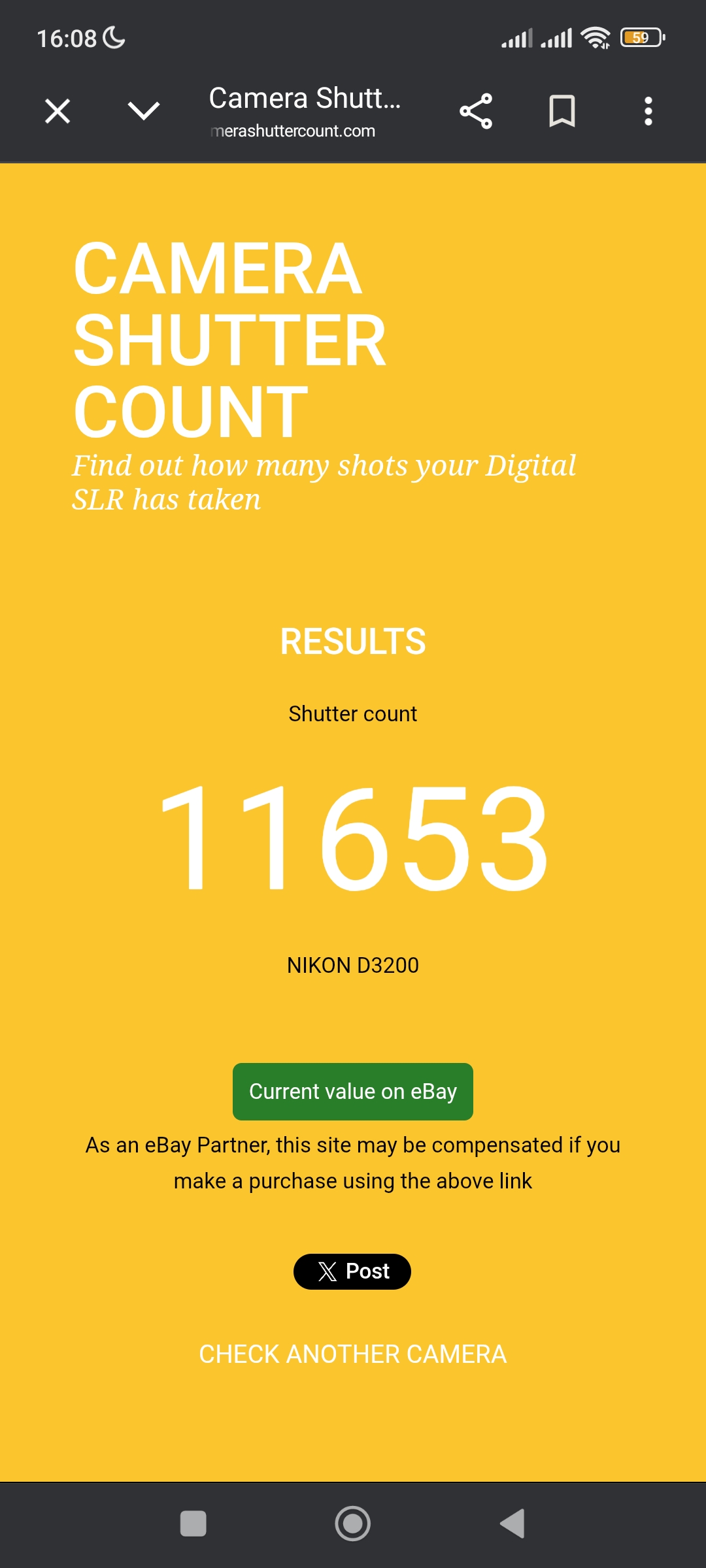
Task: Open the recent apps view
Action: pyautogui.click(x=193, y=1524)
